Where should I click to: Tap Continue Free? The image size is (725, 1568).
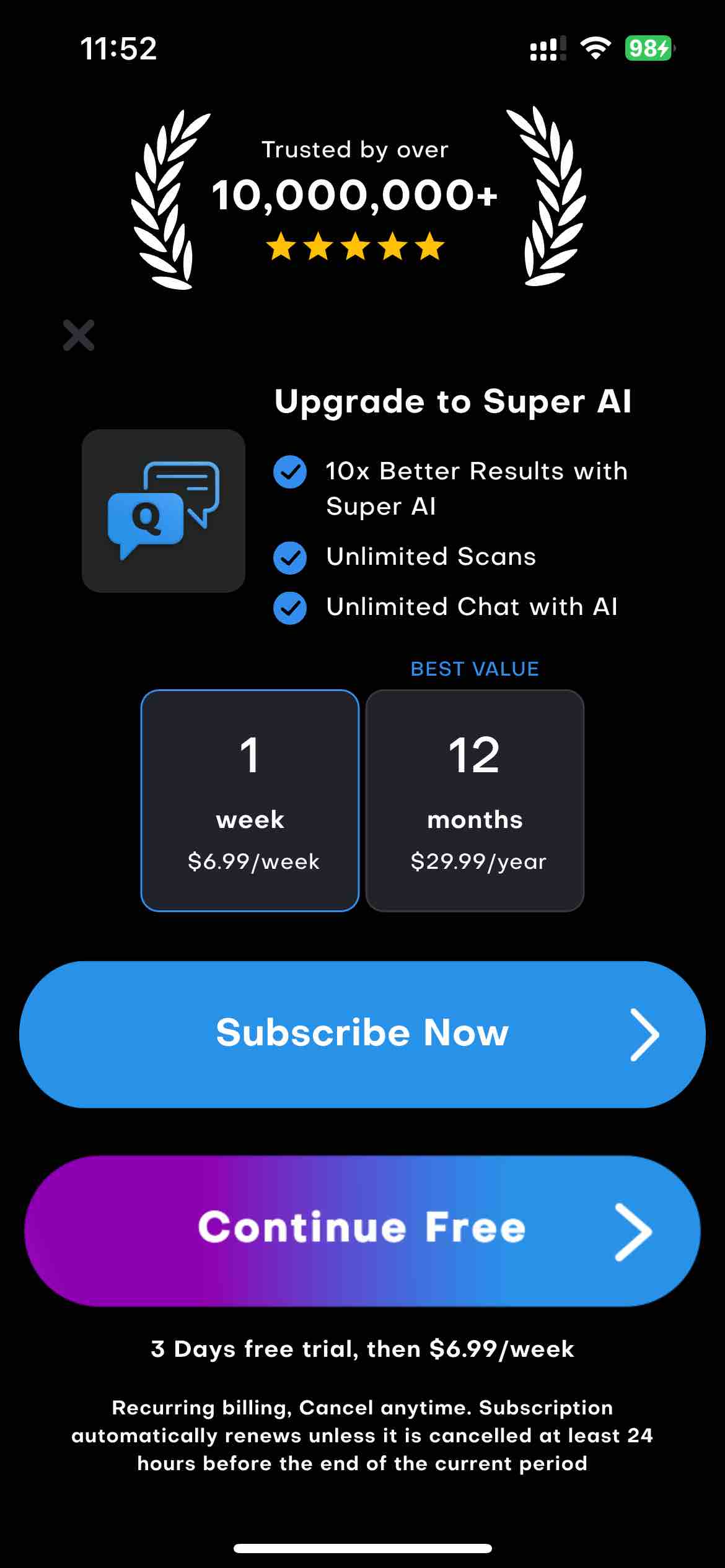(x=362, y=1231)
